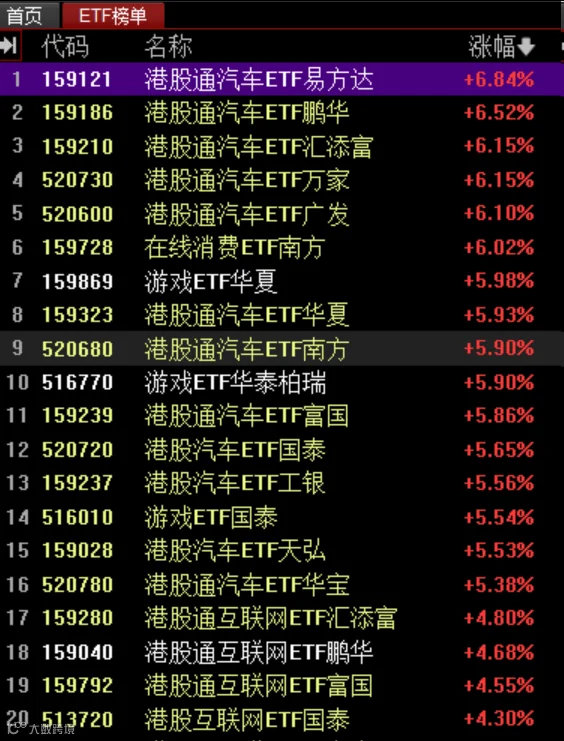564x741 pixels.
Task: Open 港股汽车ETF国泰 row 520720
Action: pyautogui.click(x=282, y=449)
